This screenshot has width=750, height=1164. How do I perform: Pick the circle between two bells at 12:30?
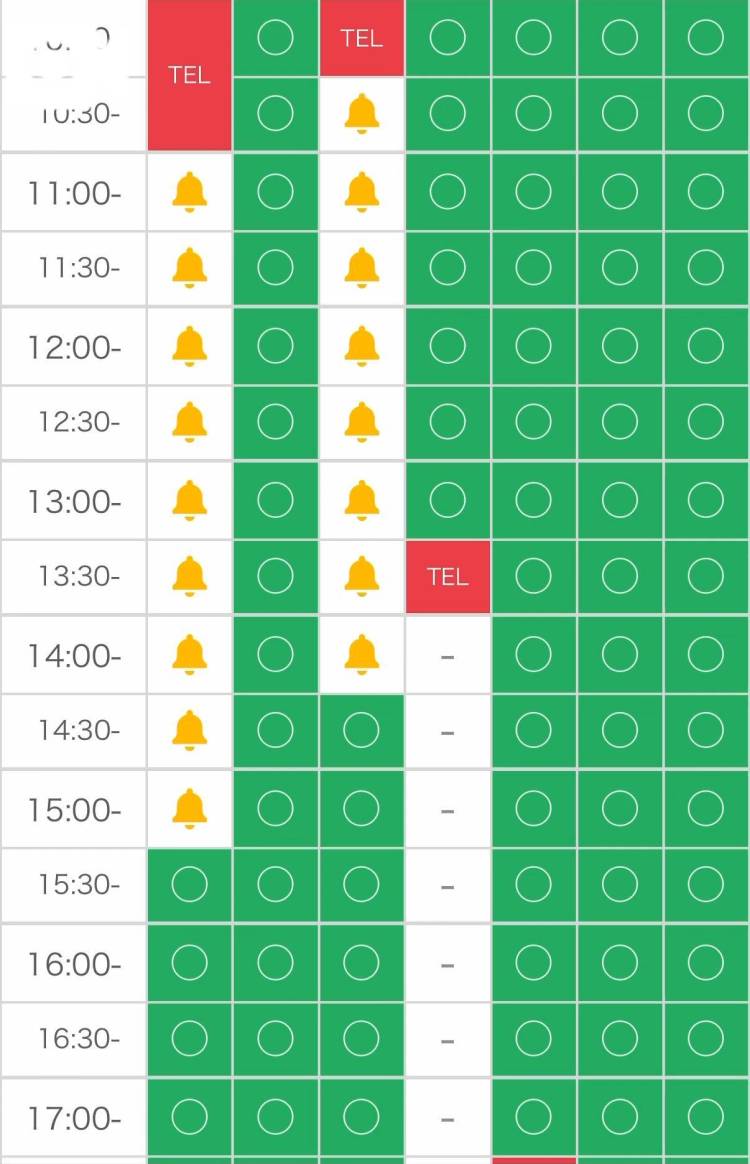(275, 422)
